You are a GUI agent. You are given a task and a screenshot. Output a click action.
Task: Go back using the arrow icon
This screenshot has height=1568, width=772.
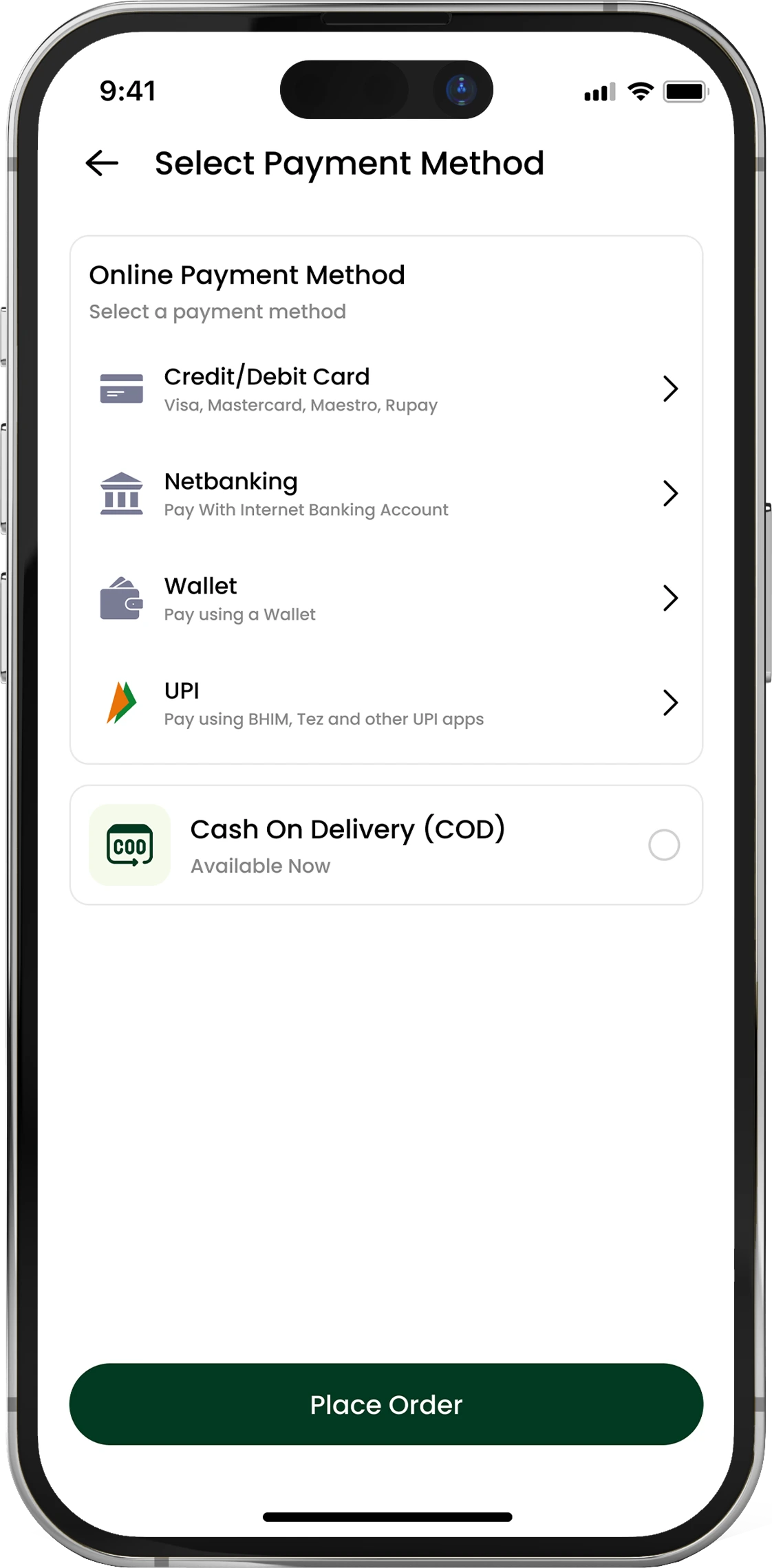click(102, 164)
